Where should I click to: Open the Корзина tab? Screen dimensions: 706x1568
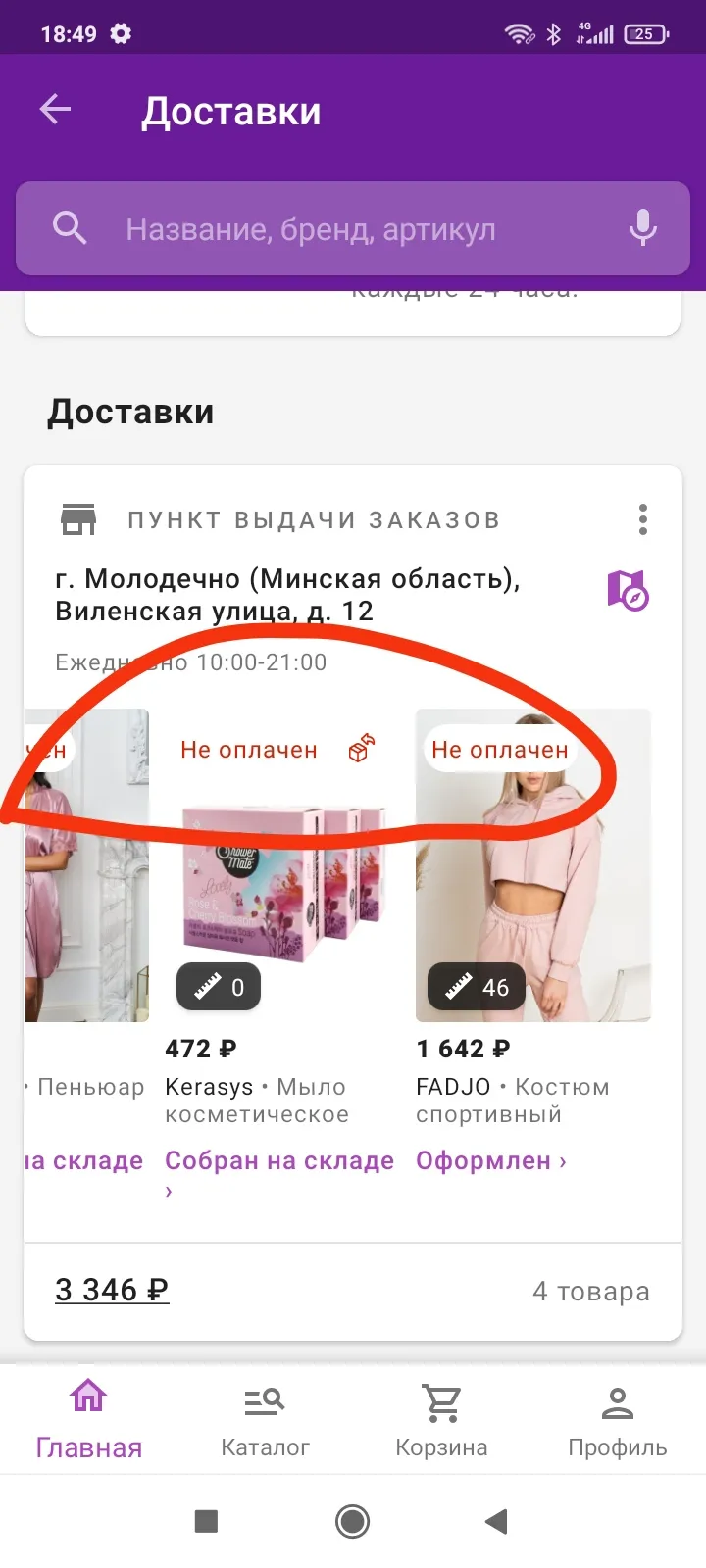441,1419
